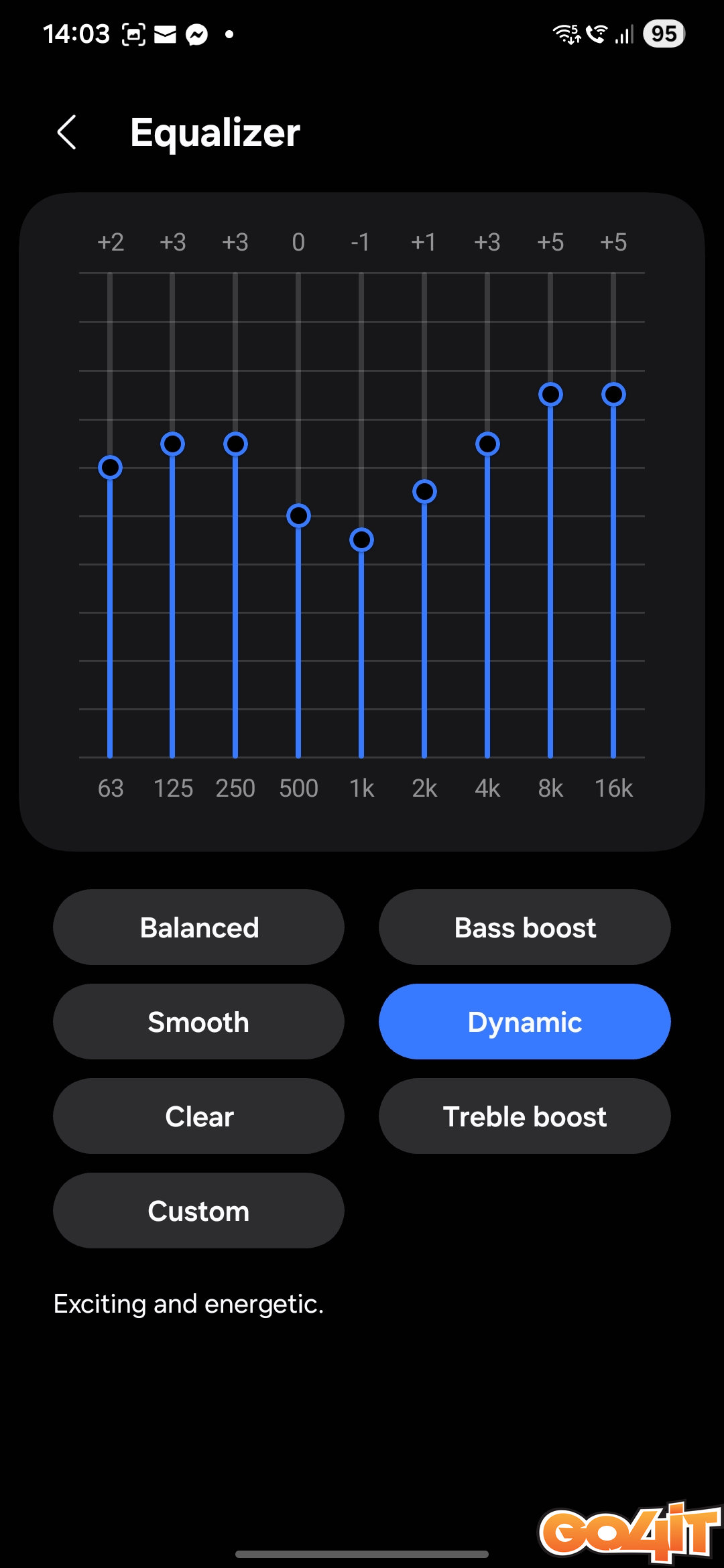Tap the 500 Hz band slider handle
This screenshot has height=1568, width=724.
(298, 515)
